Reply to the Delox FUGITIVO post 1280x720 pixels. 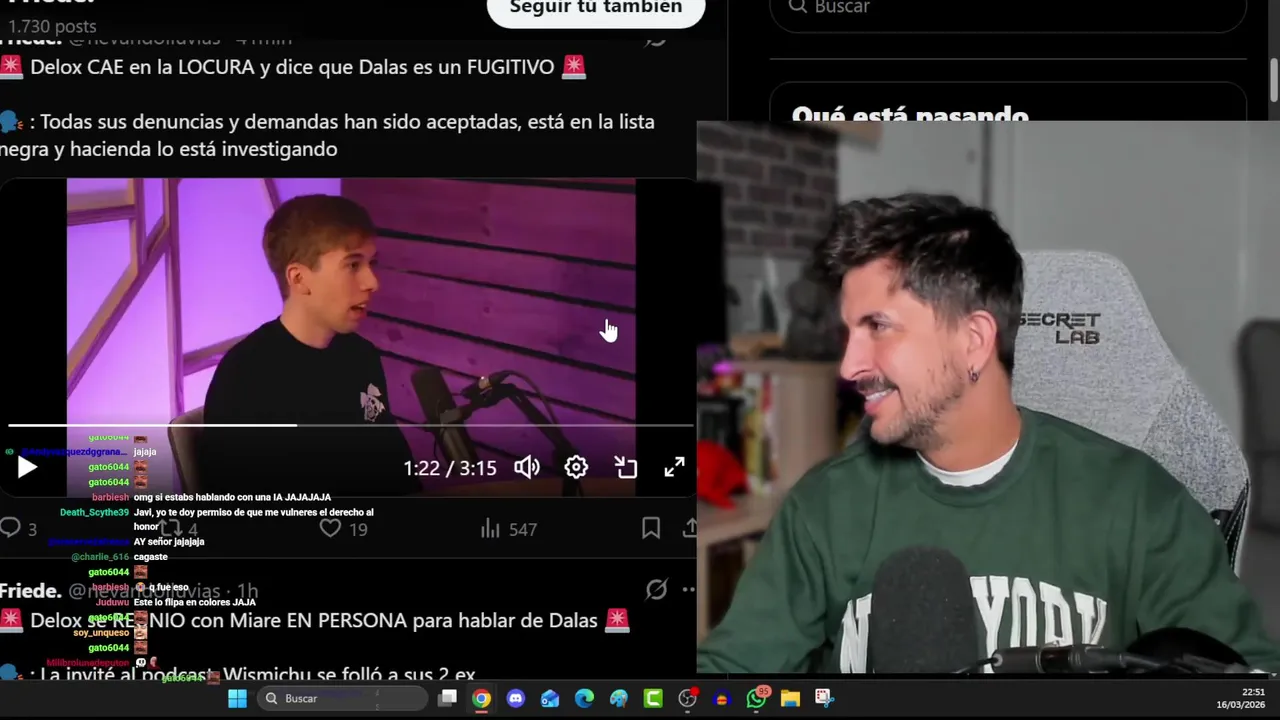tap(11, 528)
